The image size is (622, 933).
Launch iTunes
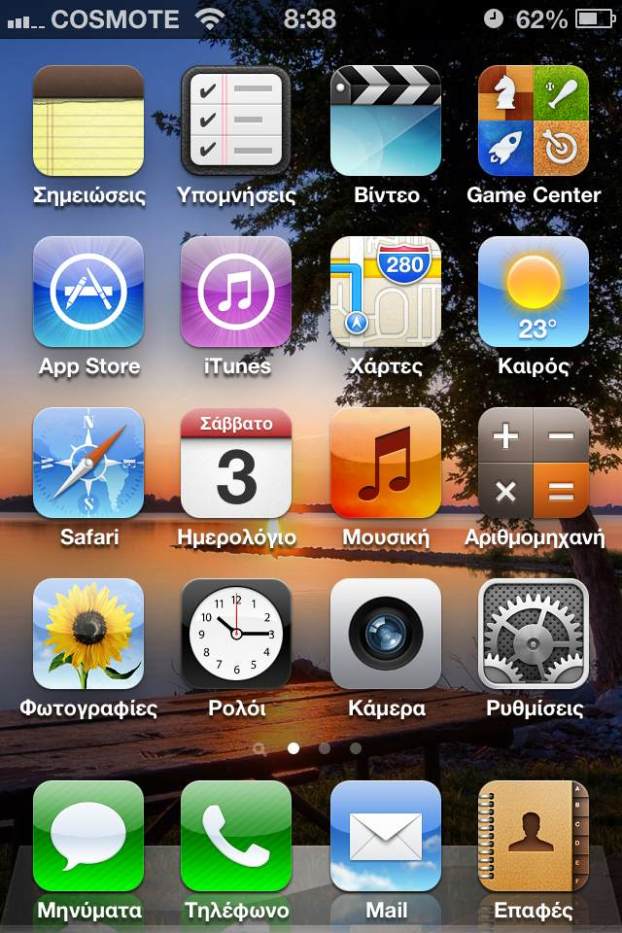point(236,292)
